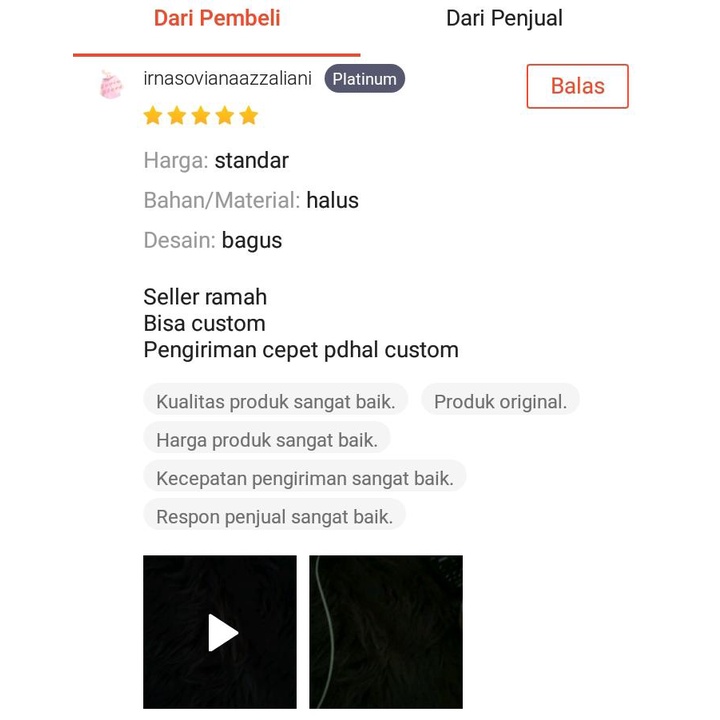
Task: Switch to the Dari Penjual tab
Action: click(x=504, y=19)
